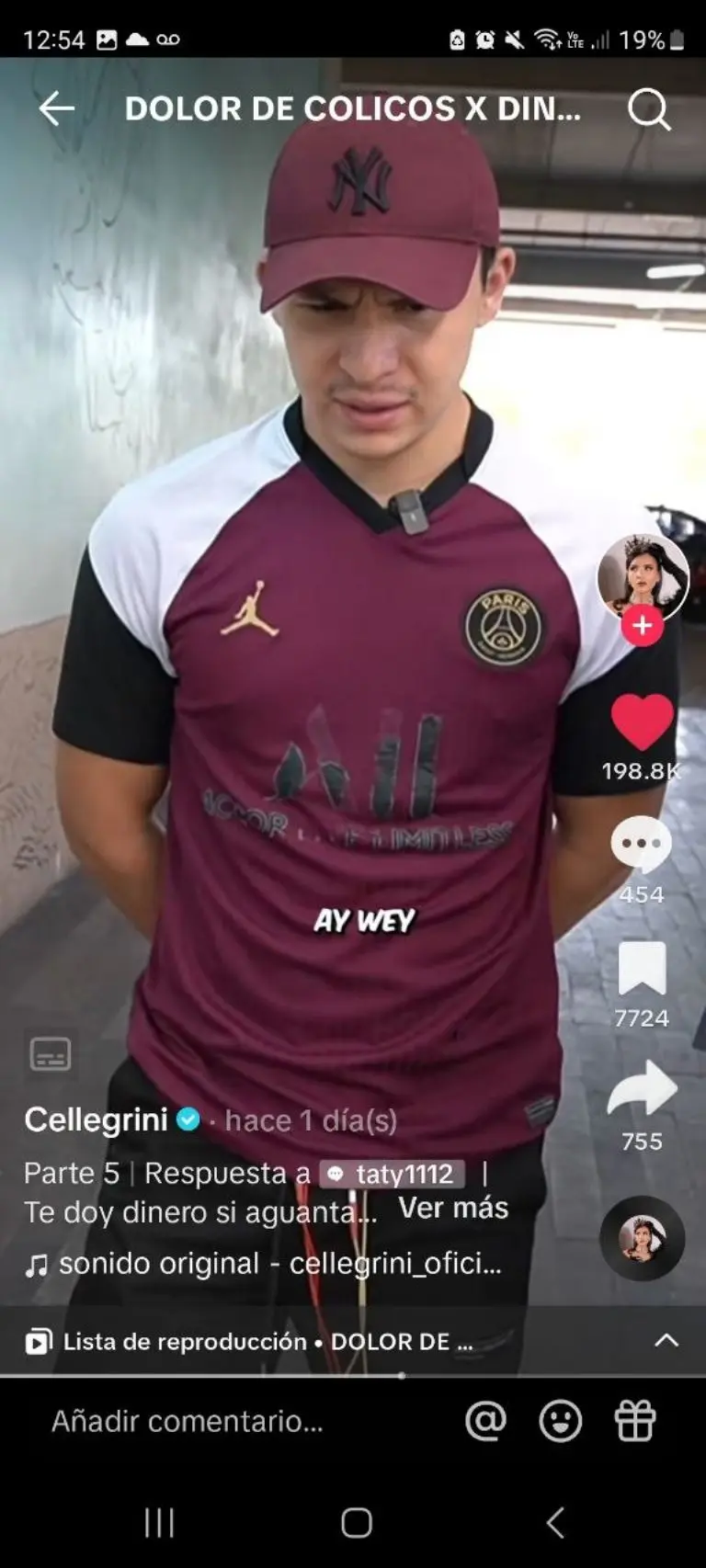Screen dimensions: 706x1568
Task: Send a gift with gift icon
Action: [634, 1421]
